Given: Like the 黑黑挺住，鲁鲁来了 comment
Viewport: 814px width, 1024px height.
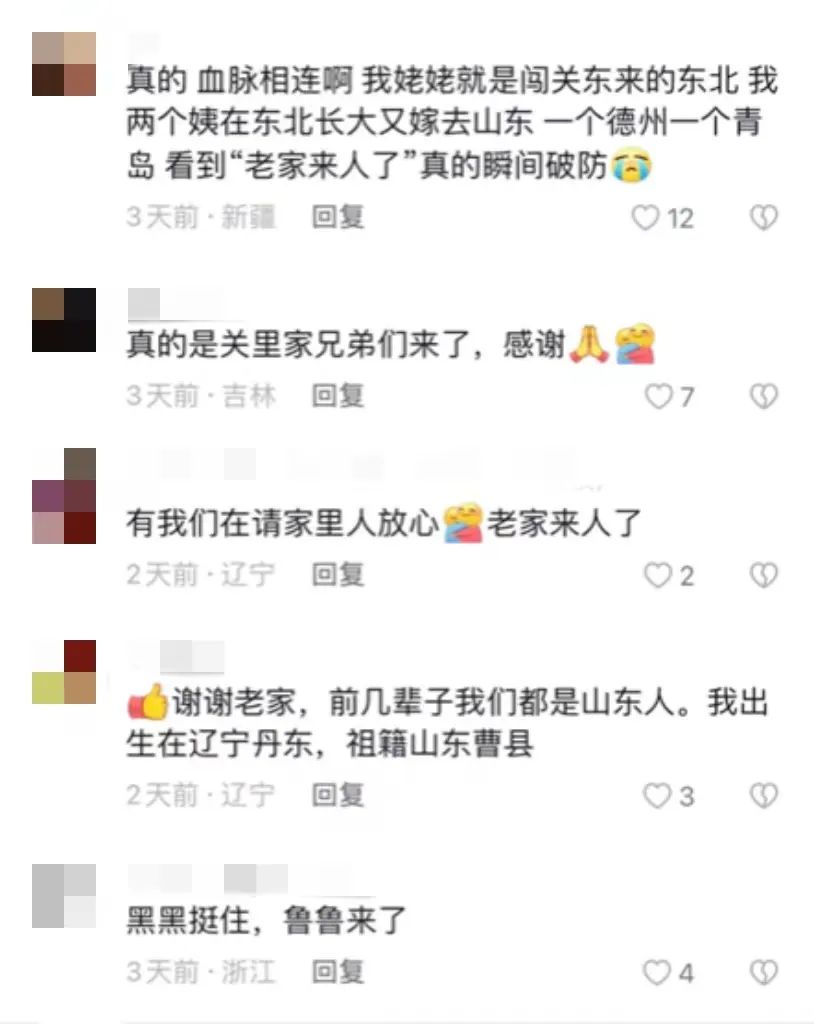Looking at the screenshot, I should [x=657, y=972].
